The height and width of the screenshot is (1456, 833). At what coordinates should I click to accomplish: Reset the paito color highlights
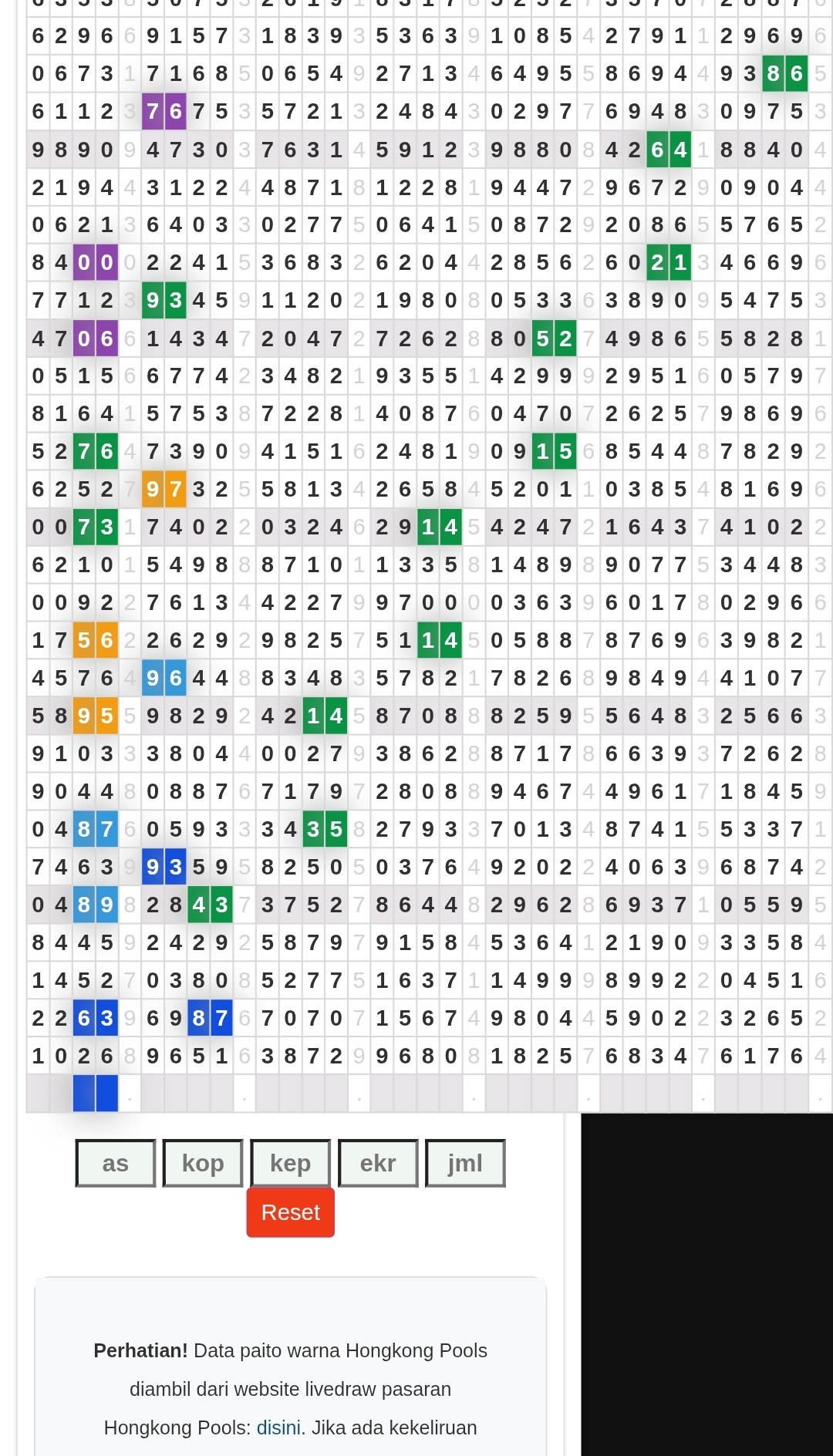pos(290,1212)
